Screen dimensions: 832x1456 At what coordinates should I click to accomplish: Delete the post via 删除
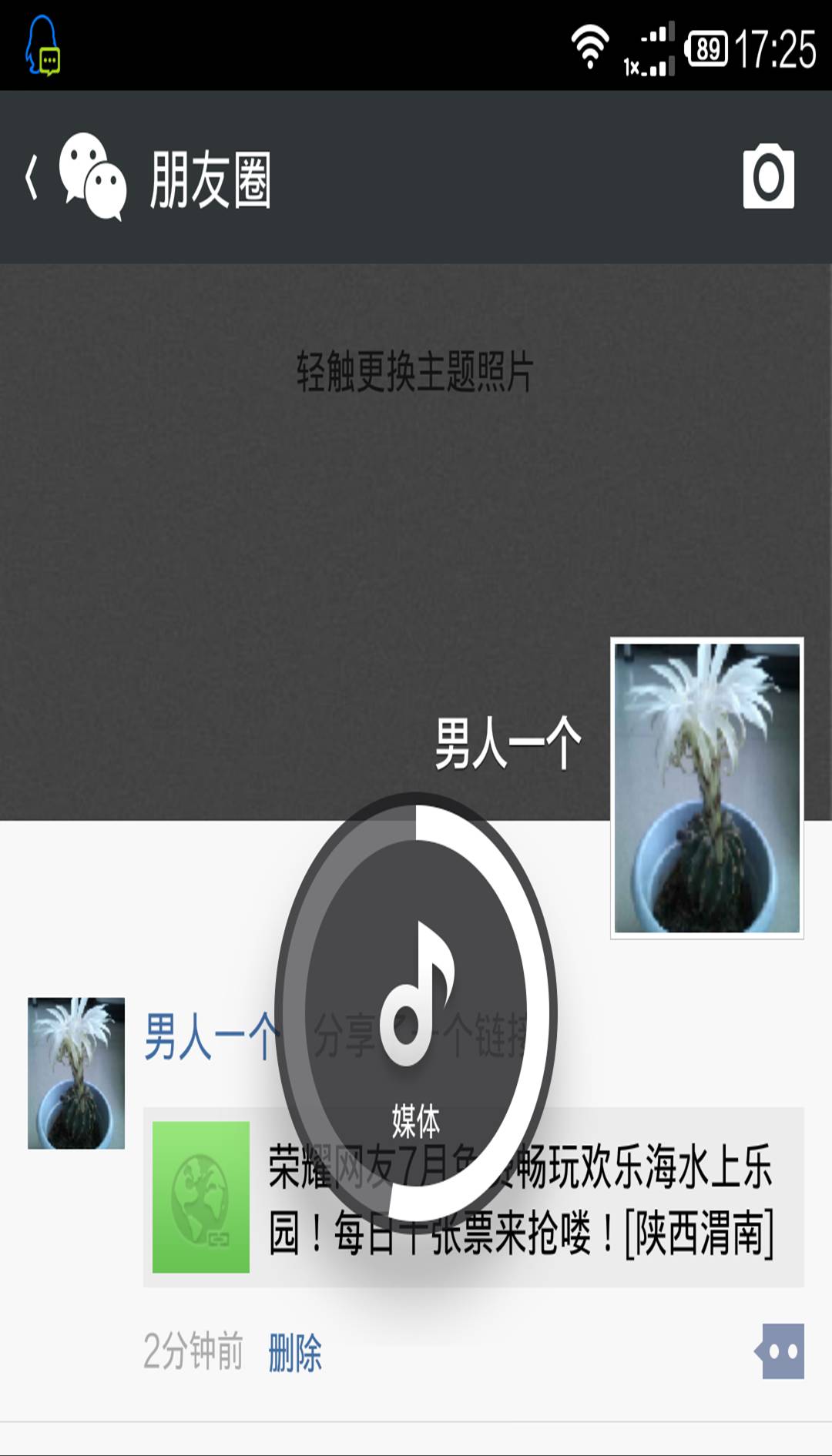point(295,1353)
